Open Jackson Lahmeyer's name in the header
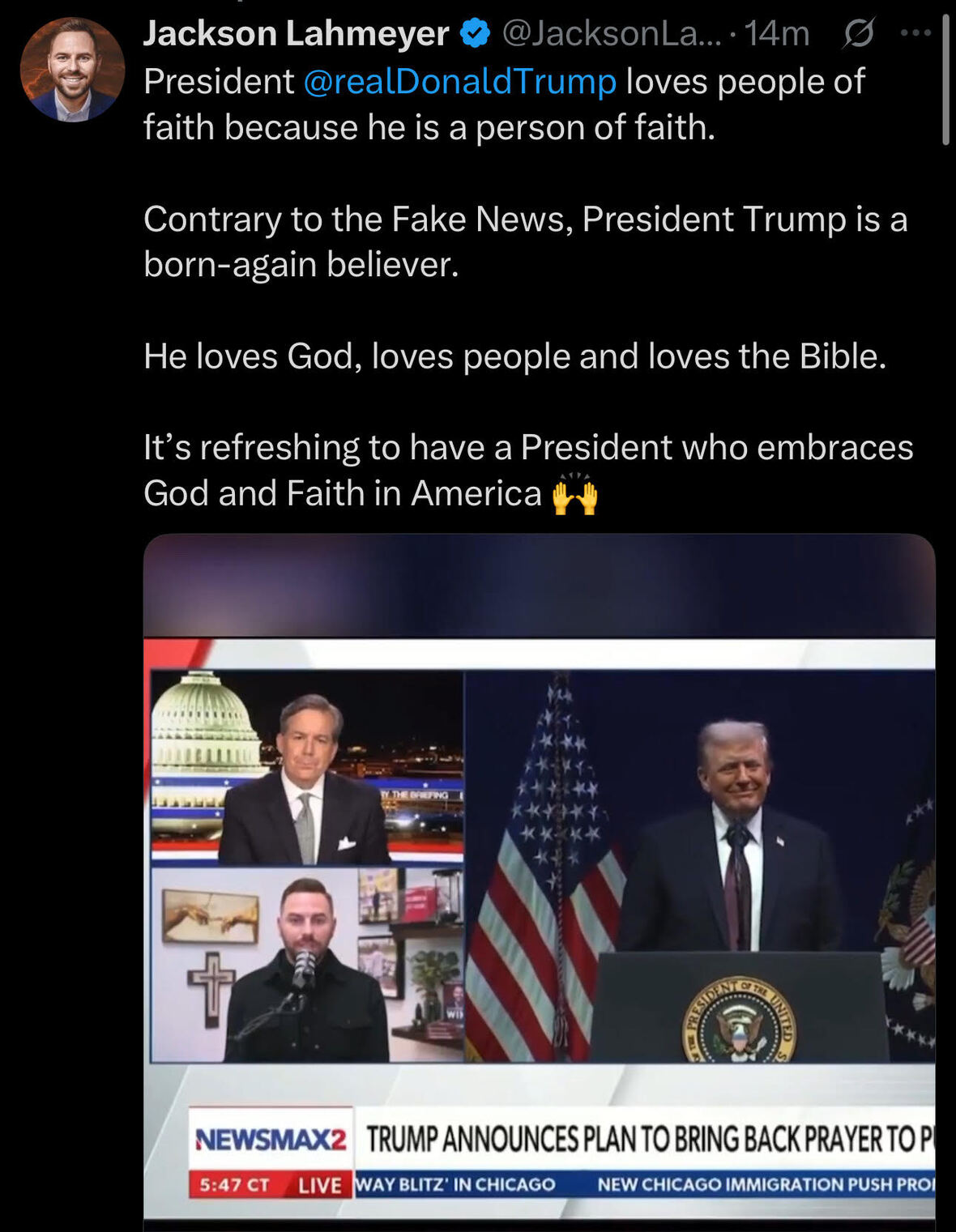 click(x=296, y=34)
